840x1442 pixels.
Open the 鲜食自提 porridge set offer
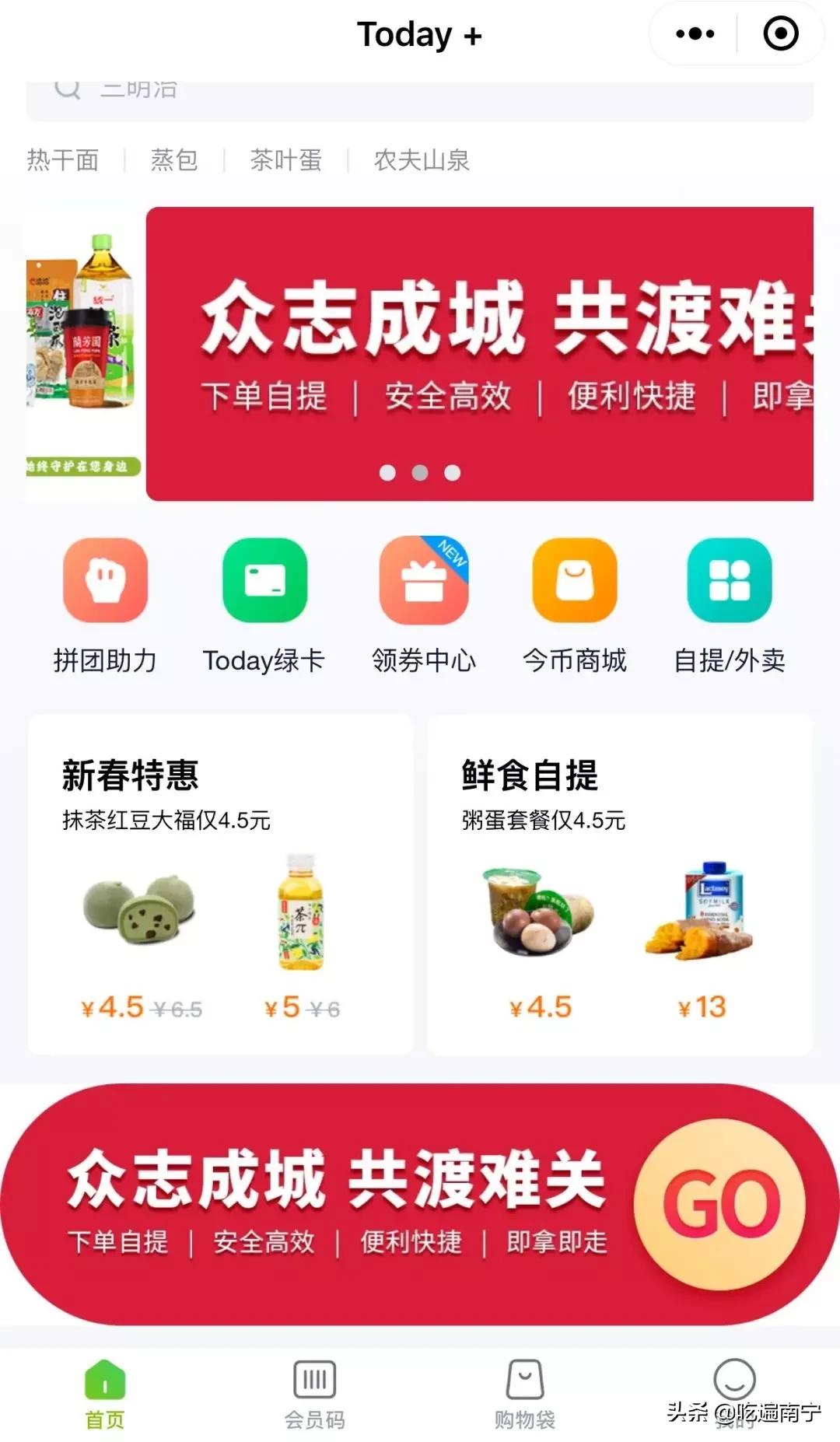[x=529, y=774]
